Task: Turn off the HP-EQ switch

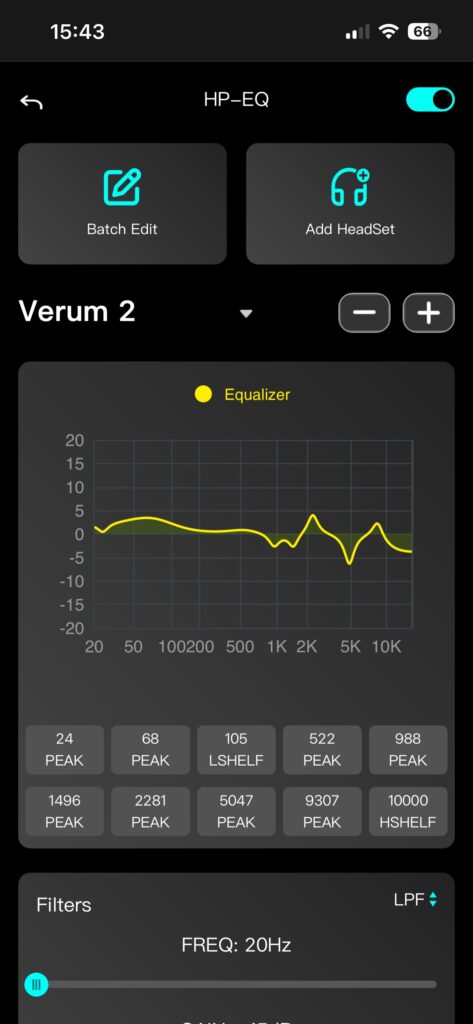Action: (x=430, y=100)
